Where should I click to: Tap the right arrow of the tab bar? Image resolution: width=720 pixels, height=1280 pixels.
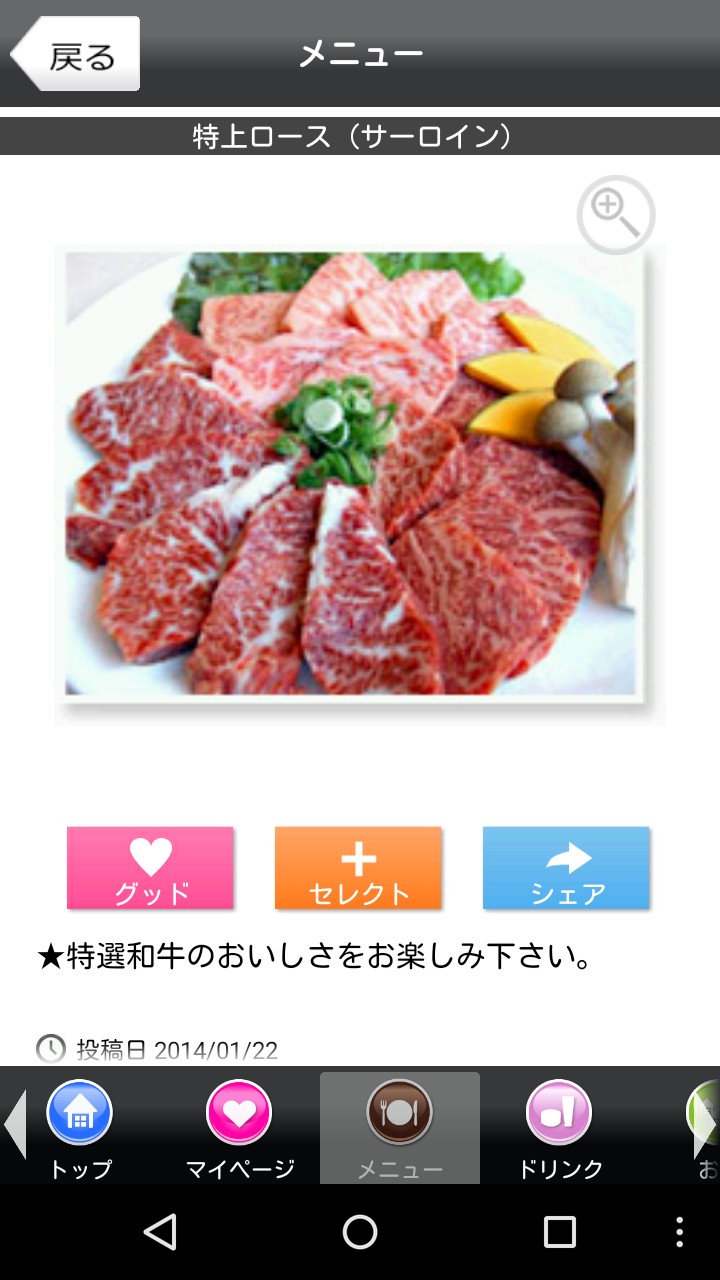pyautogui.click(x=706, y=1125)
